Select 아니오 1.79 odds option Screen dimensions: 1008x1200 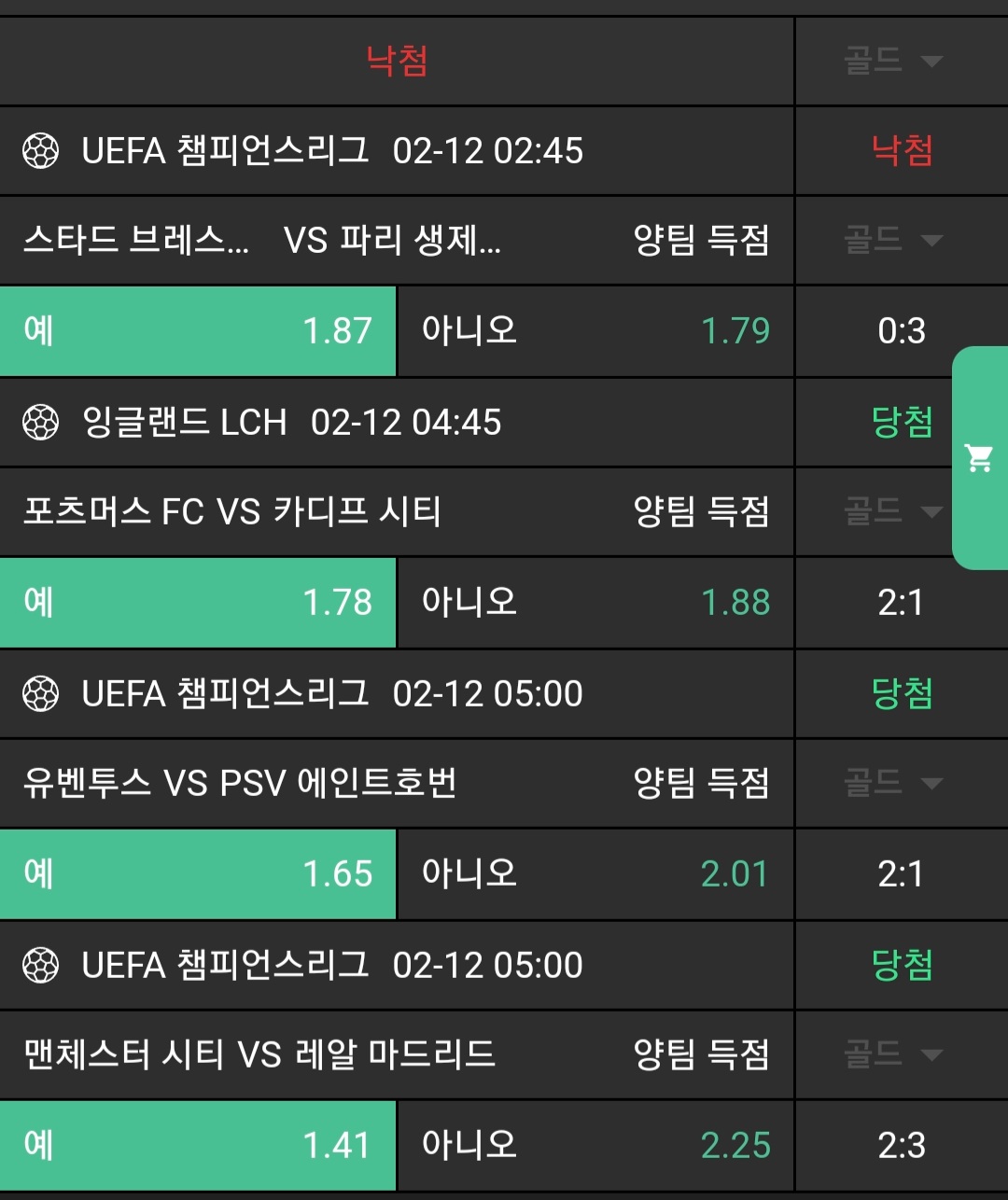click(595, 331)
